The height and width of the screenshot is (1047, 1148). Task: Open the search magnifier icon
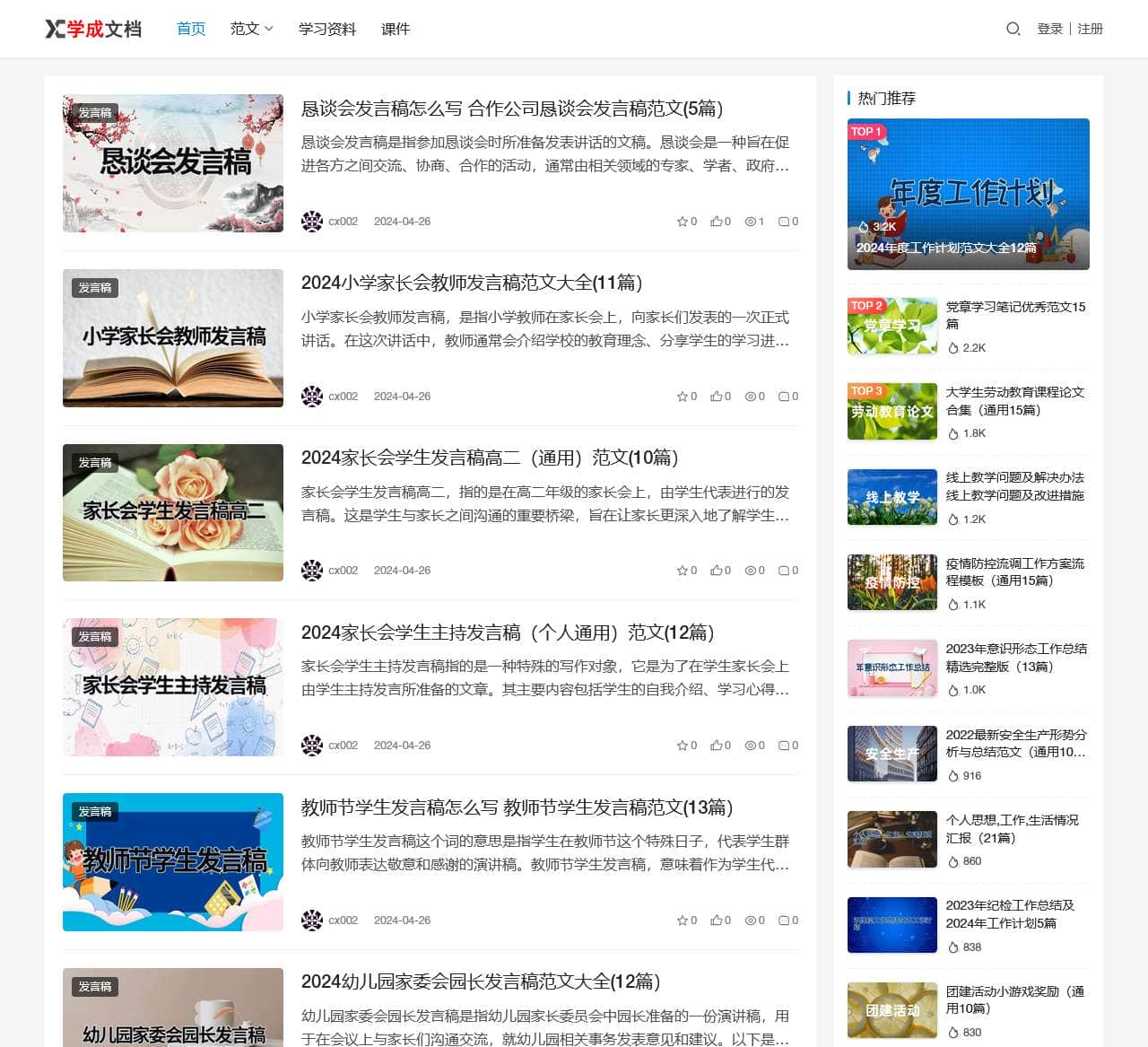click(x=1013, y=29)
